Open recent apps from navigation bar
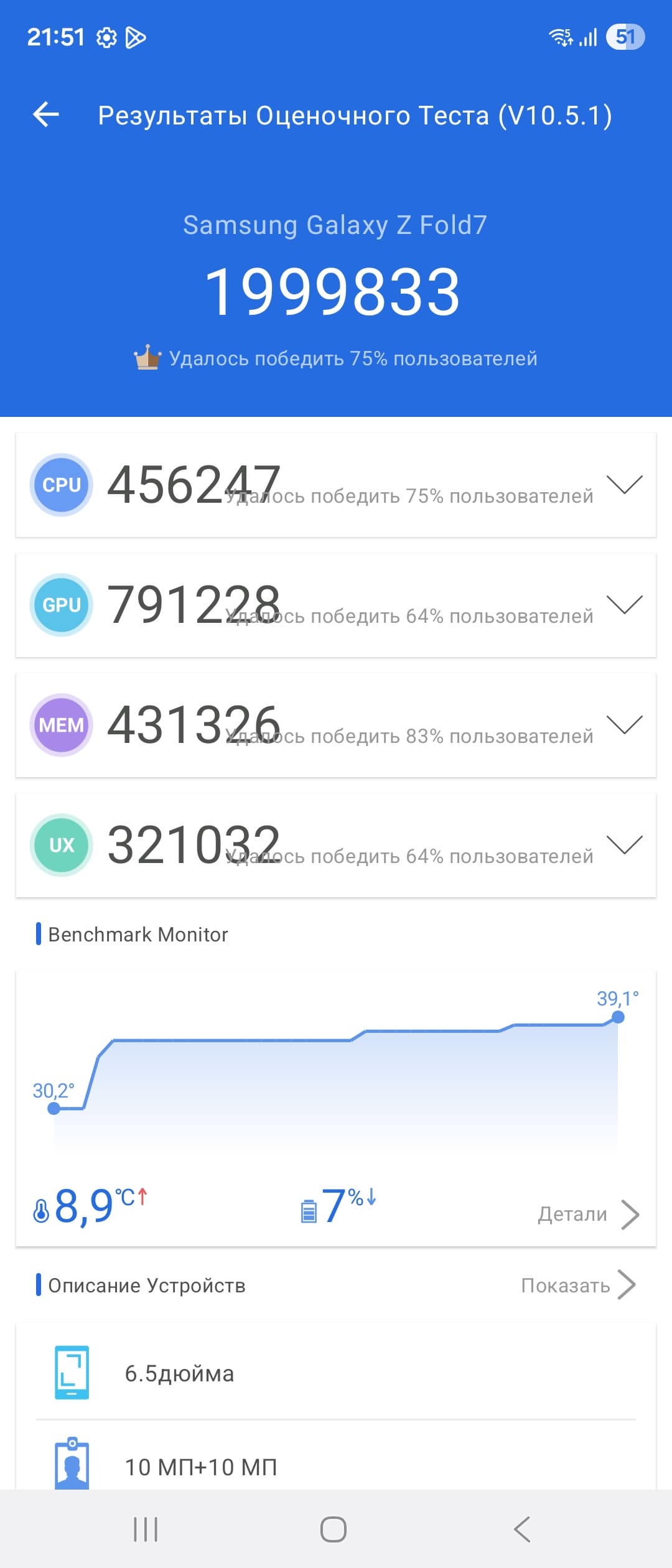The width and height of the screenshot is (672, 1568). [x=146, y=1529]
